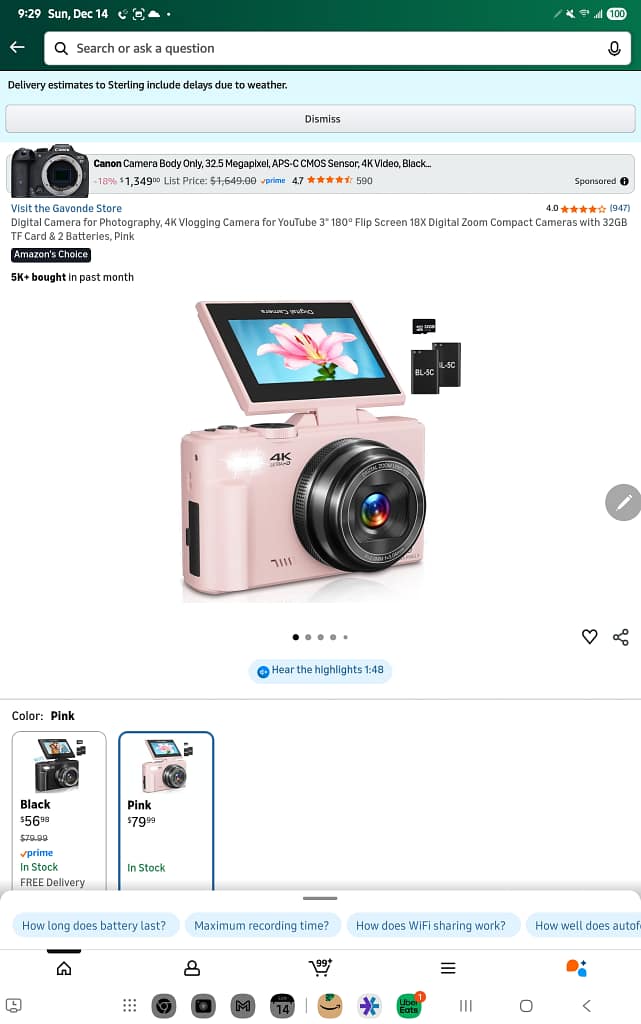Add the camera to wish list heart
This screenshot has height=1024, width=641.
tap(590, 637)
